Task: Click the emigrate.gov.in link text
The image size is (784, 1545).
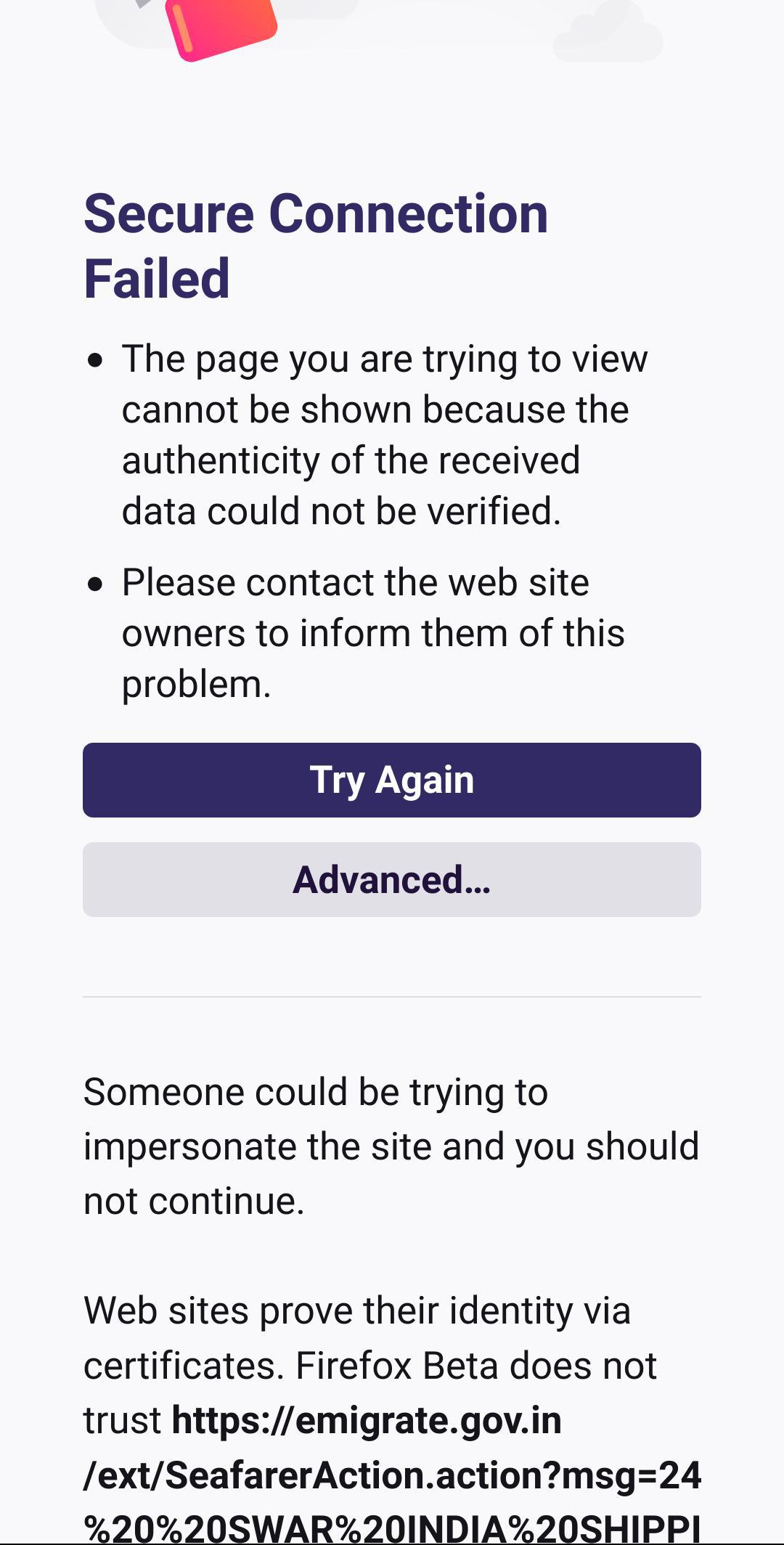Action: (366, 1421)
